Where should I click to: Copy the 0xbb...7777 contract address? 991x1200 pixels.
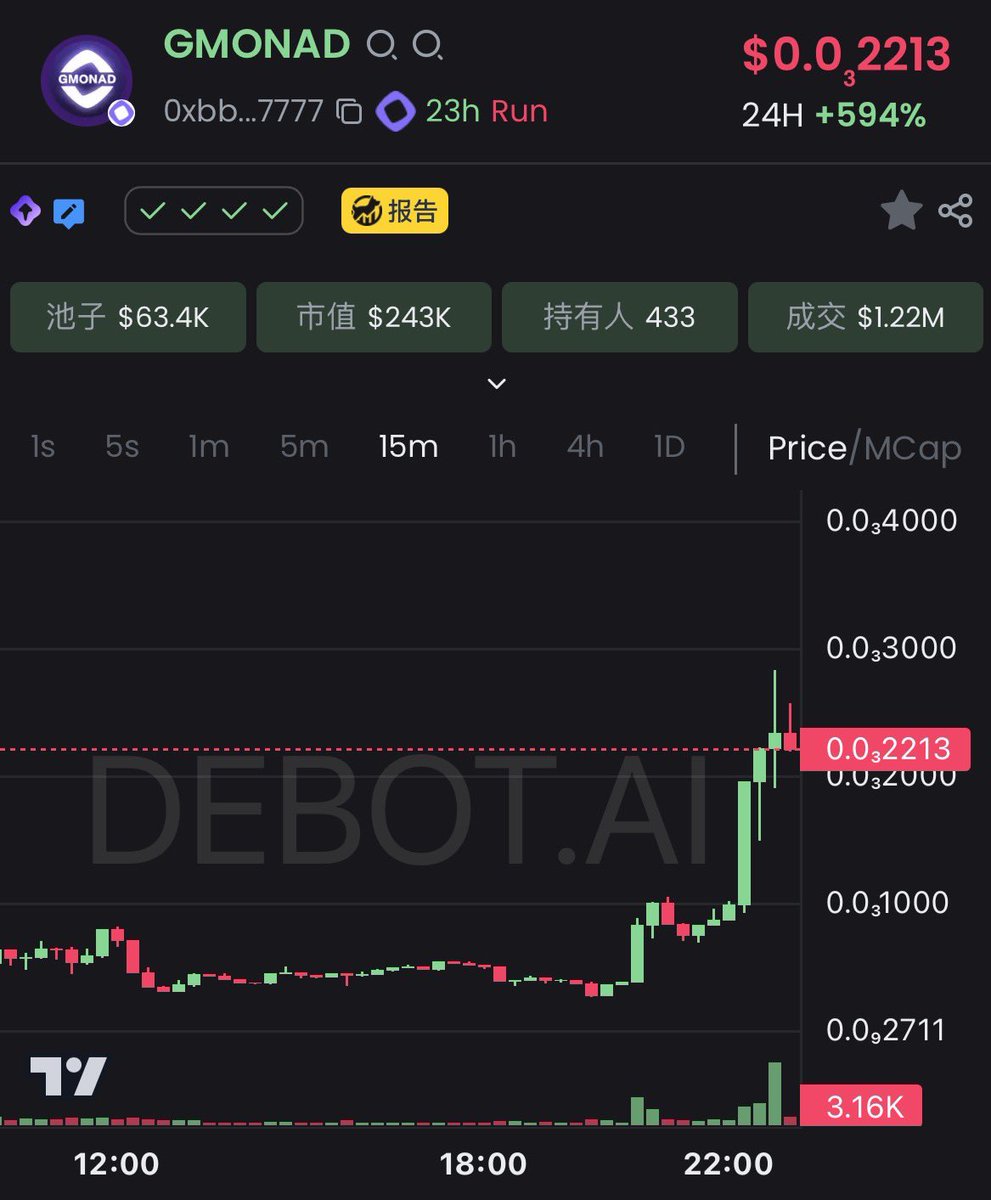pos(349,111)
